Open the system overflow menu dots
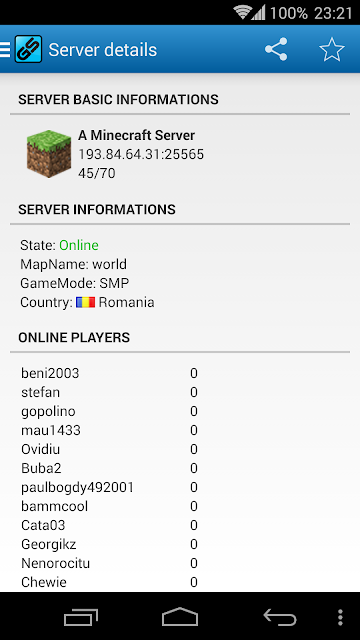This screenshot has width=360, height=640. coord(340,617)
